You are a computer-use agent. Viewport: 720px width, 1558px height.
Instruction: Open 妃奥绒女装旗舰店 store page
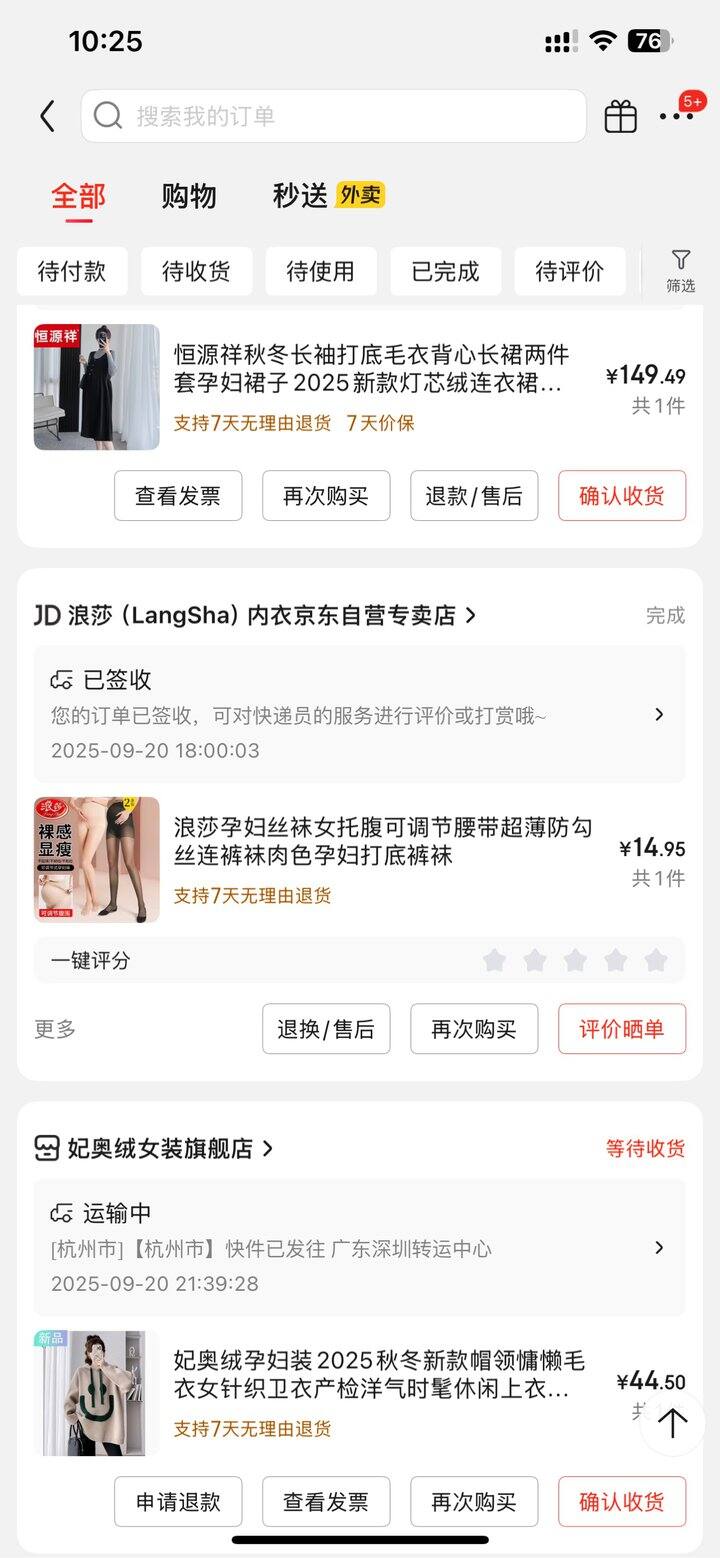[160, 1148]
